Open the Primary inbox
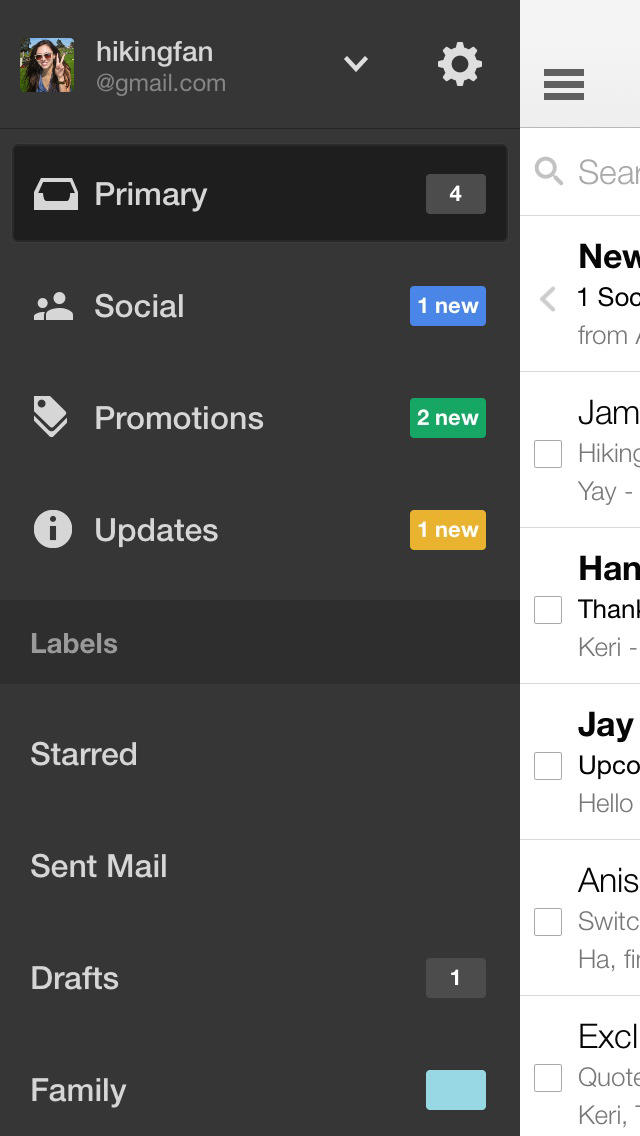640x1136 pixels. tap(259, 194)
